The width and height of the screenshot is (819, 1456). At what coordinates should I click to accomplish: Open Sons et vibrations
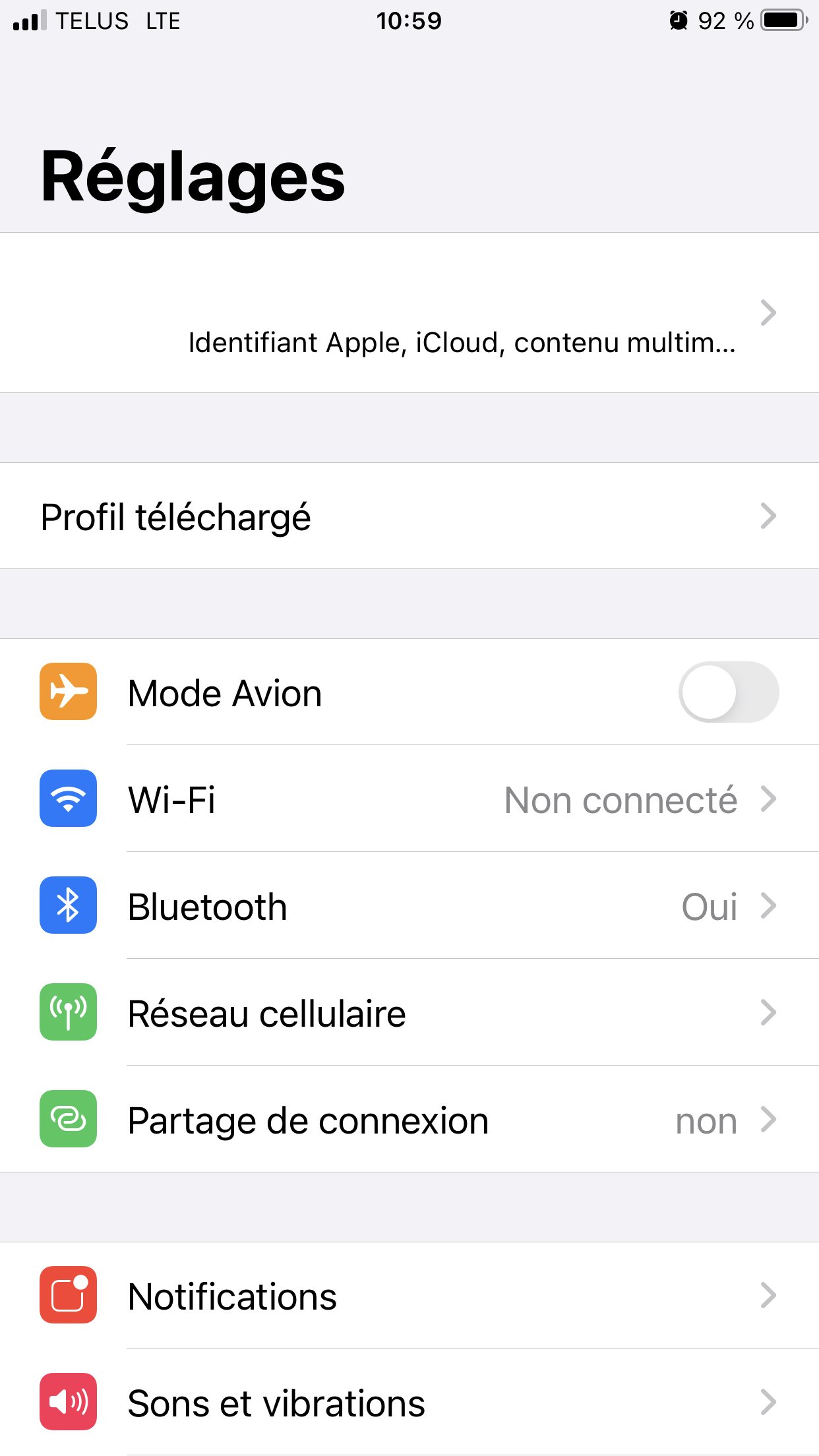409,1402
